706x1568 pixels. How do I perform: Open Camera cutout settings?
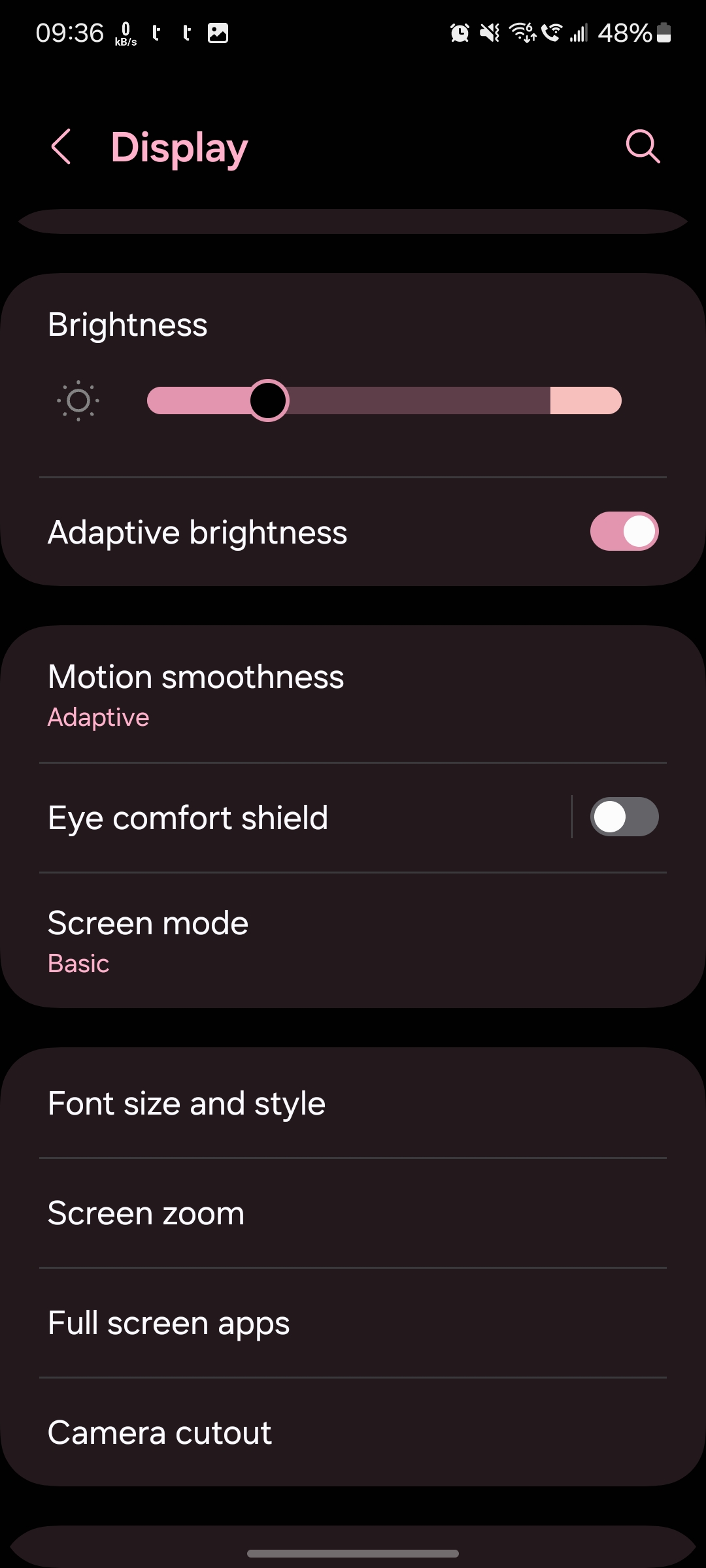[x=160, y=1433]
